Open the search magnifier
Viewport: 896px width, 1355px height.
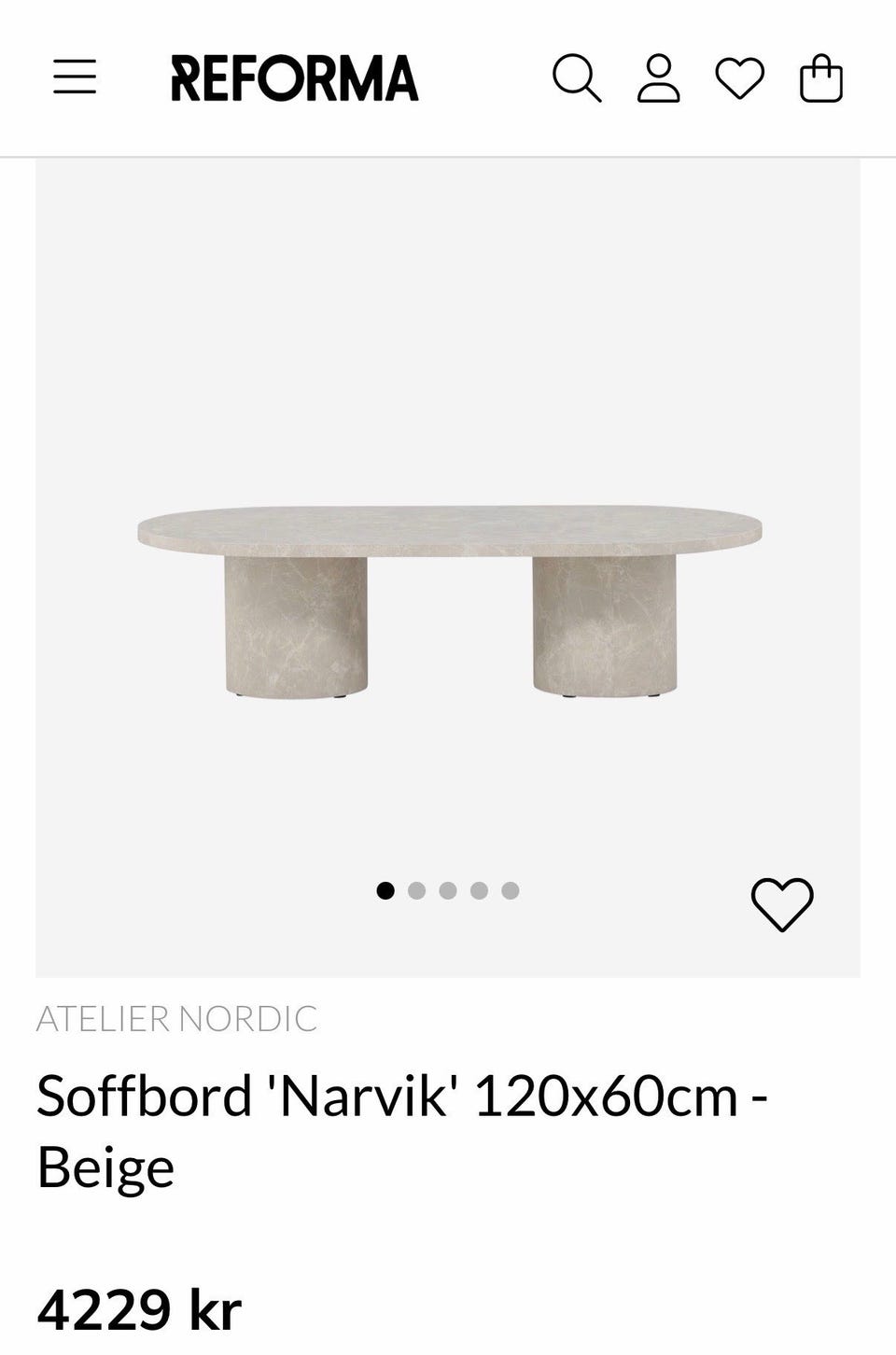[x=576, y=77]
